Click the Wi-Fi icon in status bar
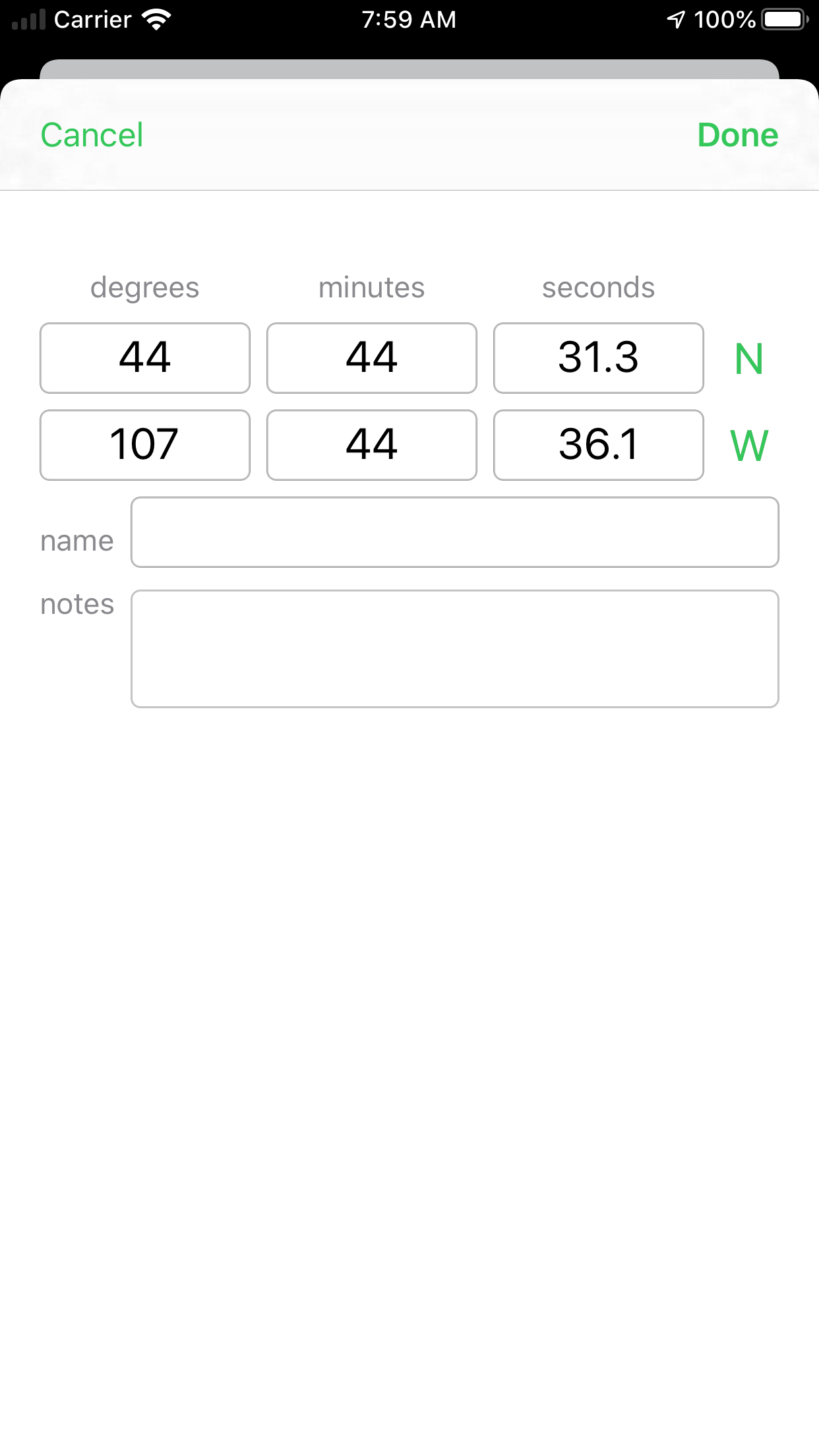This screenshot has height=1456, width=819. [x=156, y=19]
